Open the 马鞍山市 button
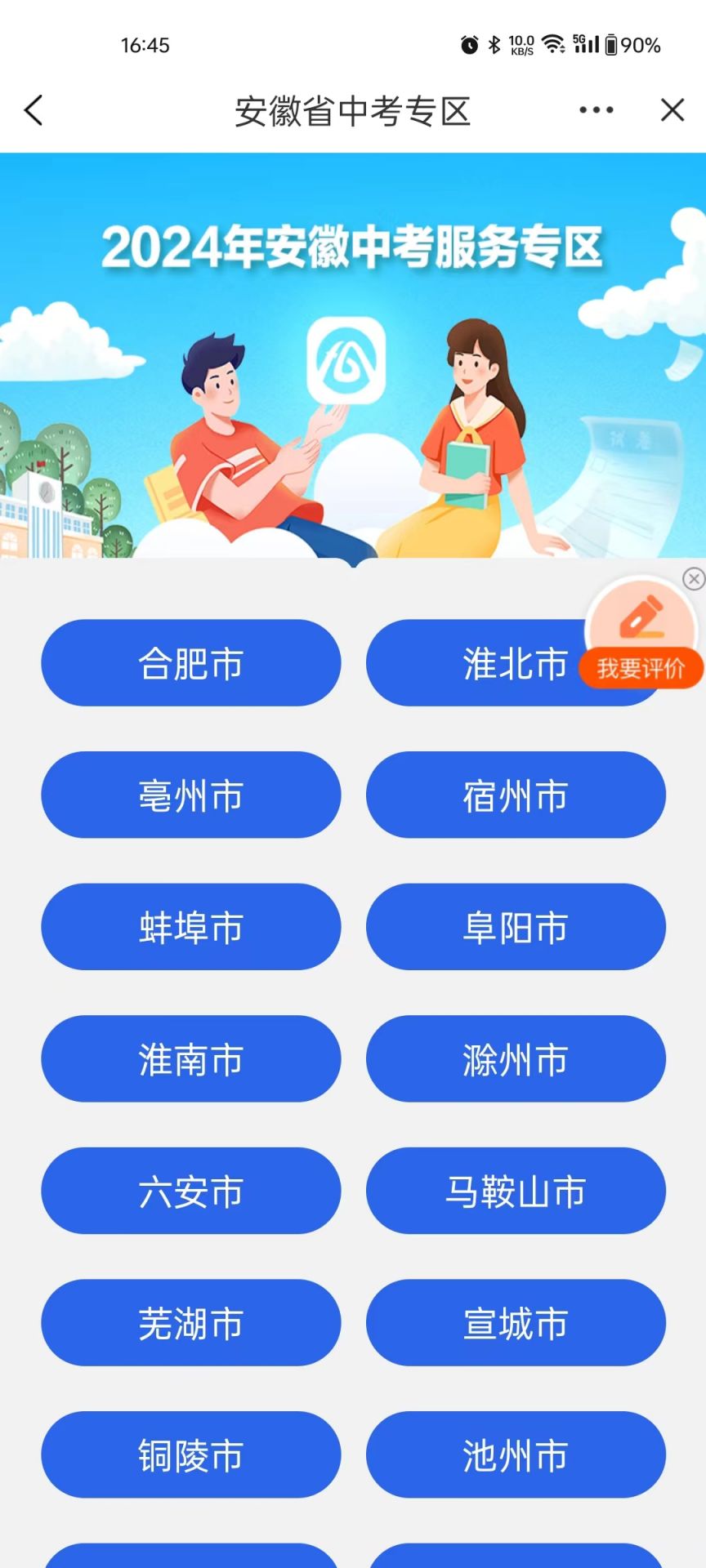706x1568 pixels. [516, 1192]
